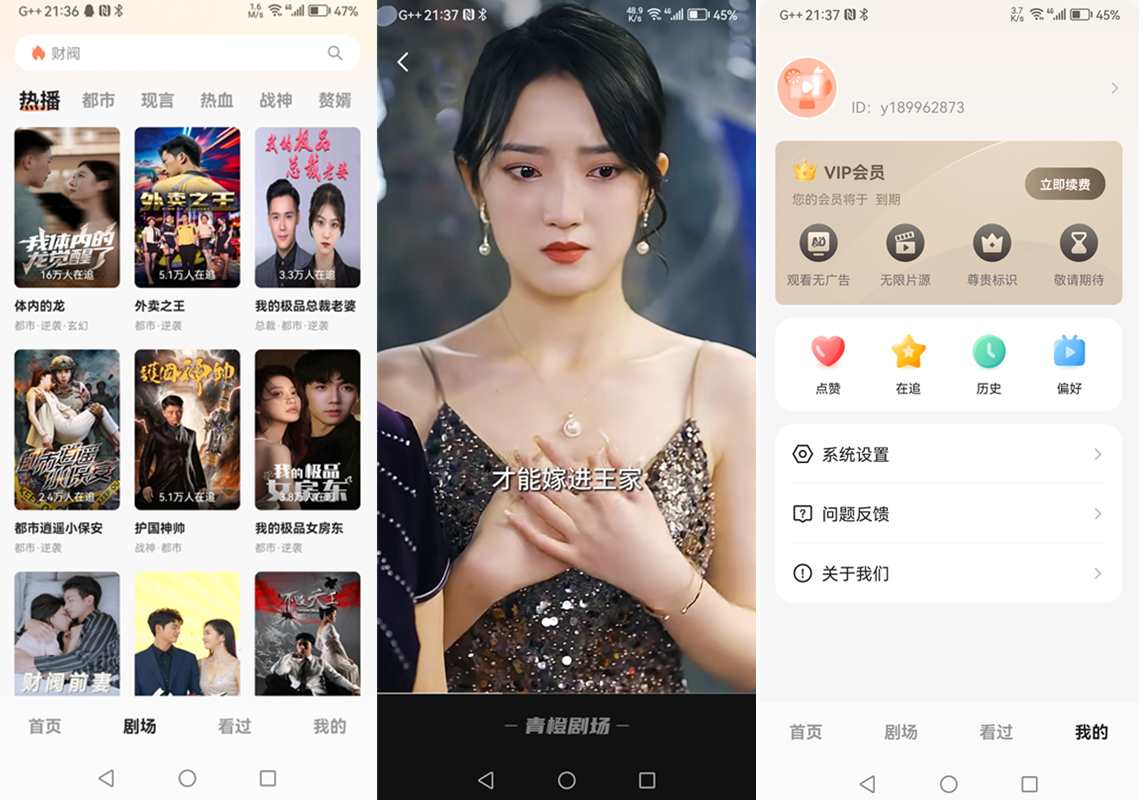1142x800 pixels.
Task: Open the 关于我们 about us row
Action: tap(948, 573)
